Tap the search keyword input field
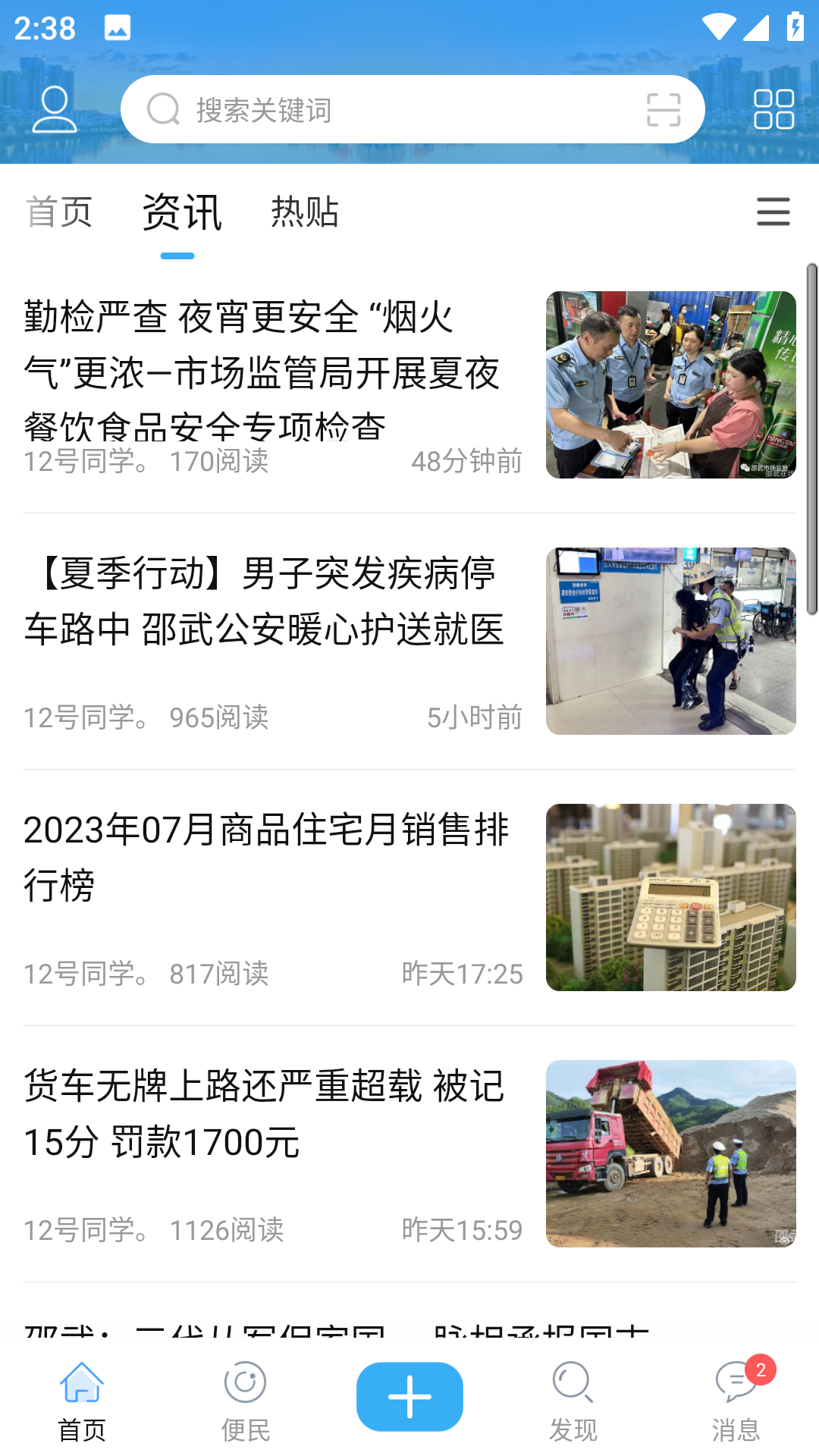The image size is (819, 1456). click(x=379, y=109)
